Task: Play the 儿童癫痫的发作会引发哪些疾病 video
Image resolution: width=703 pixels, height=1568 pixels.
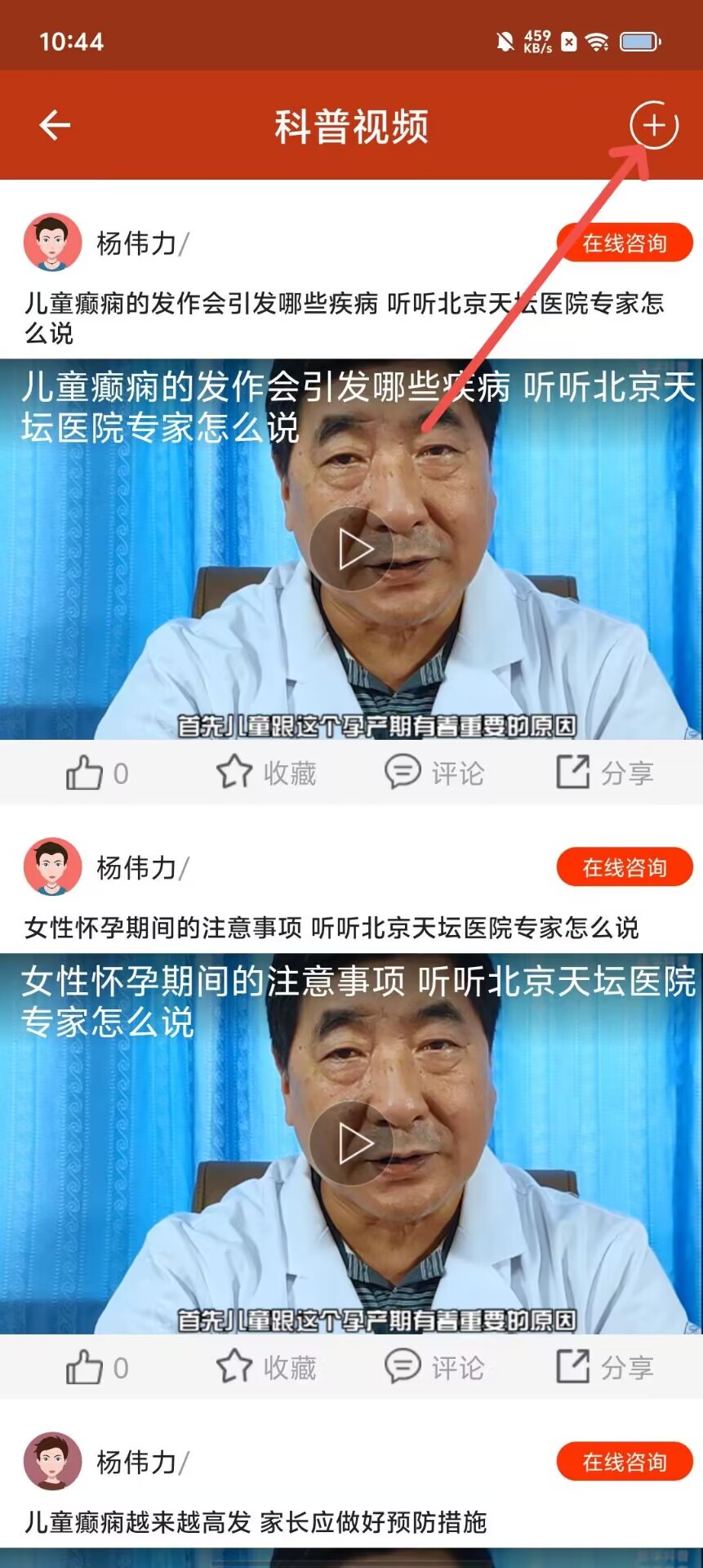Action: point(351,549)
